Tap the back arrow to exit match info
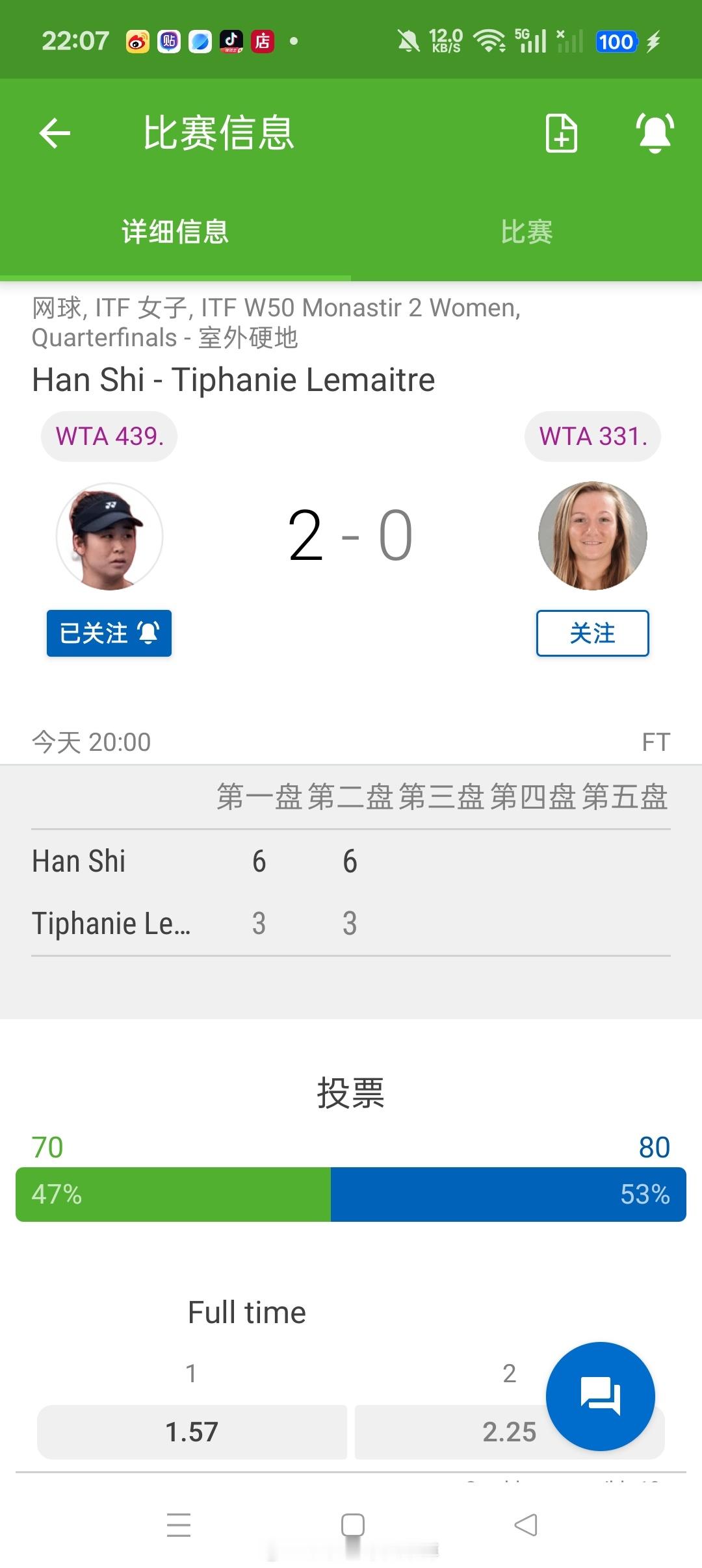Image resolution: width=702 pixels, height=1568 pixels. click(55, 133)
